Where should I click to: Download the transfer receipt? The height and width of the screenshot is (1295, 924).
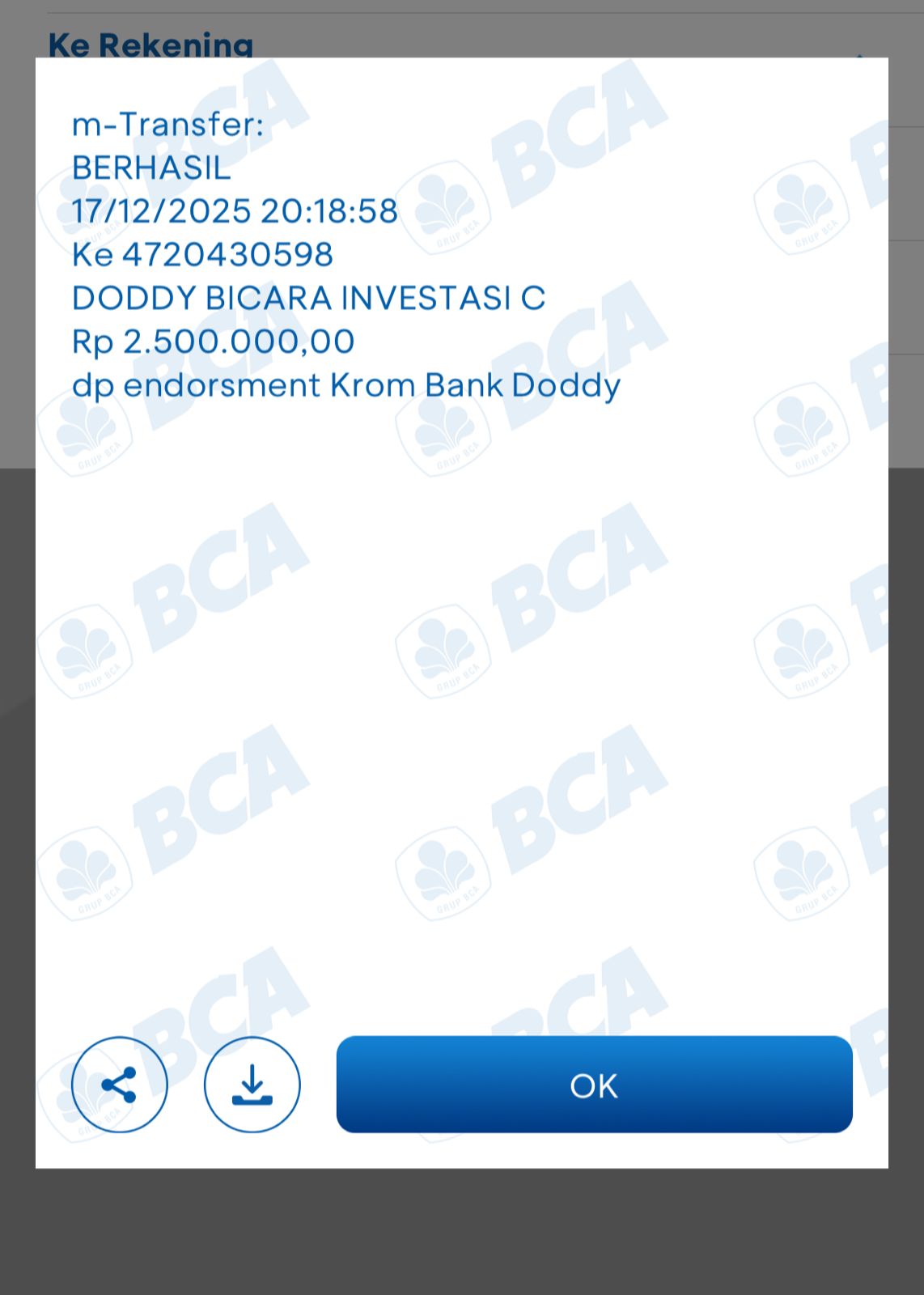point(252,1085)
